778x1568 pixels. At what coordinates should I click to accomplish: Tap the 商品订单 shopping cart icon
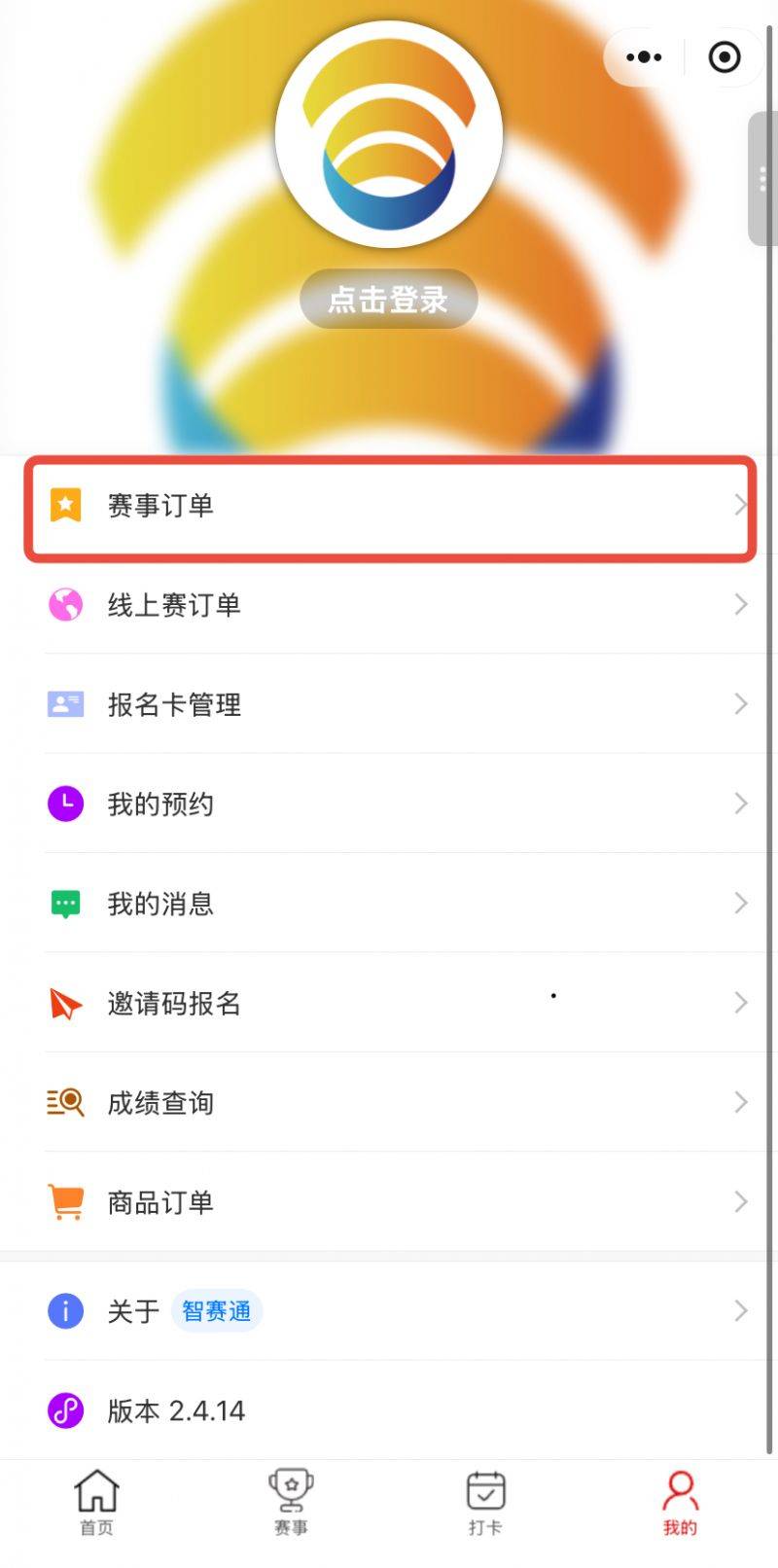(x=64, y=1201)
